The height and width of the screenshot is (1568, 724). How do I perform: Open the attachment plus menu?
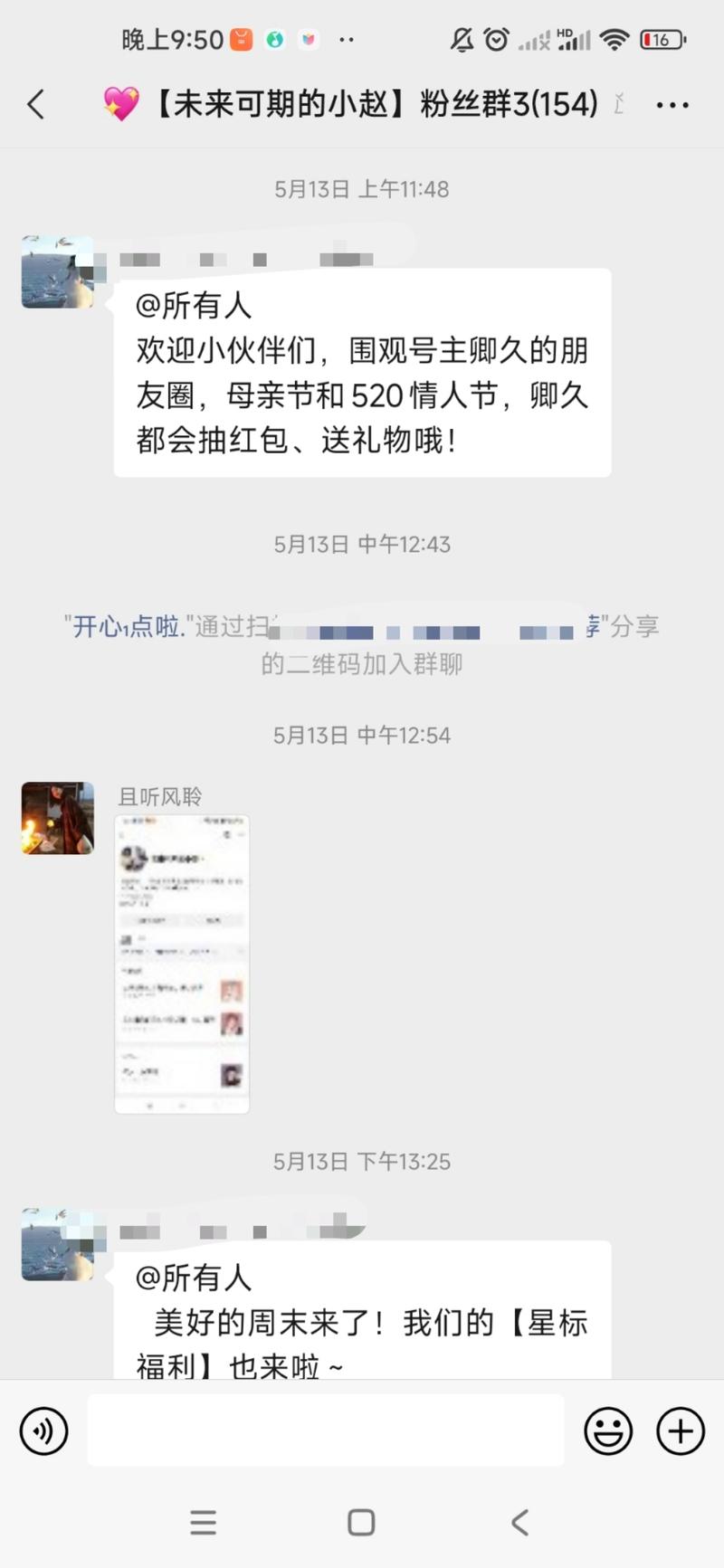pyautogui.click(x=680, y=1430)
